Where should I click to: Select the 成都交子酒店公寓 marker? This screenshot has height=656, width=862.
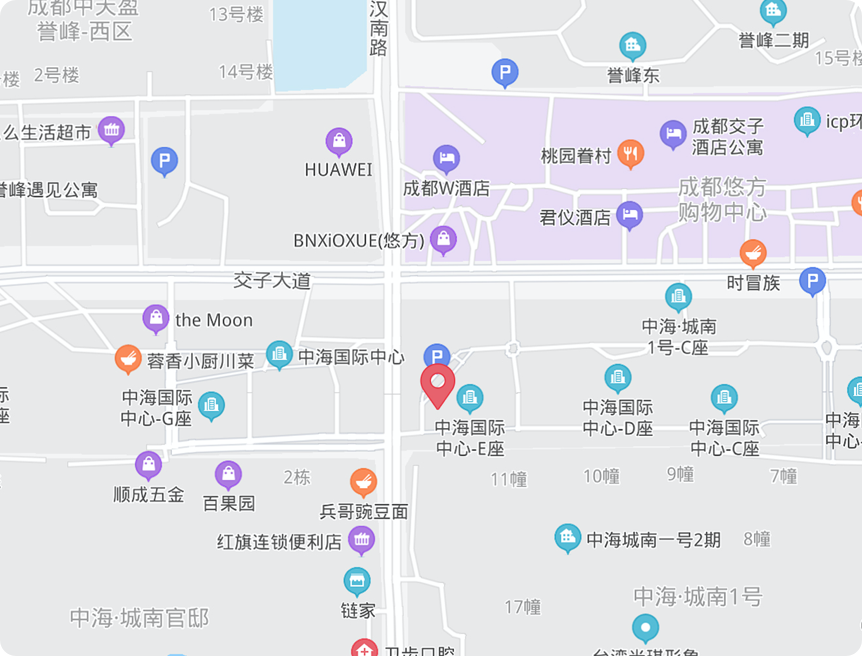[x=673, y=133]
